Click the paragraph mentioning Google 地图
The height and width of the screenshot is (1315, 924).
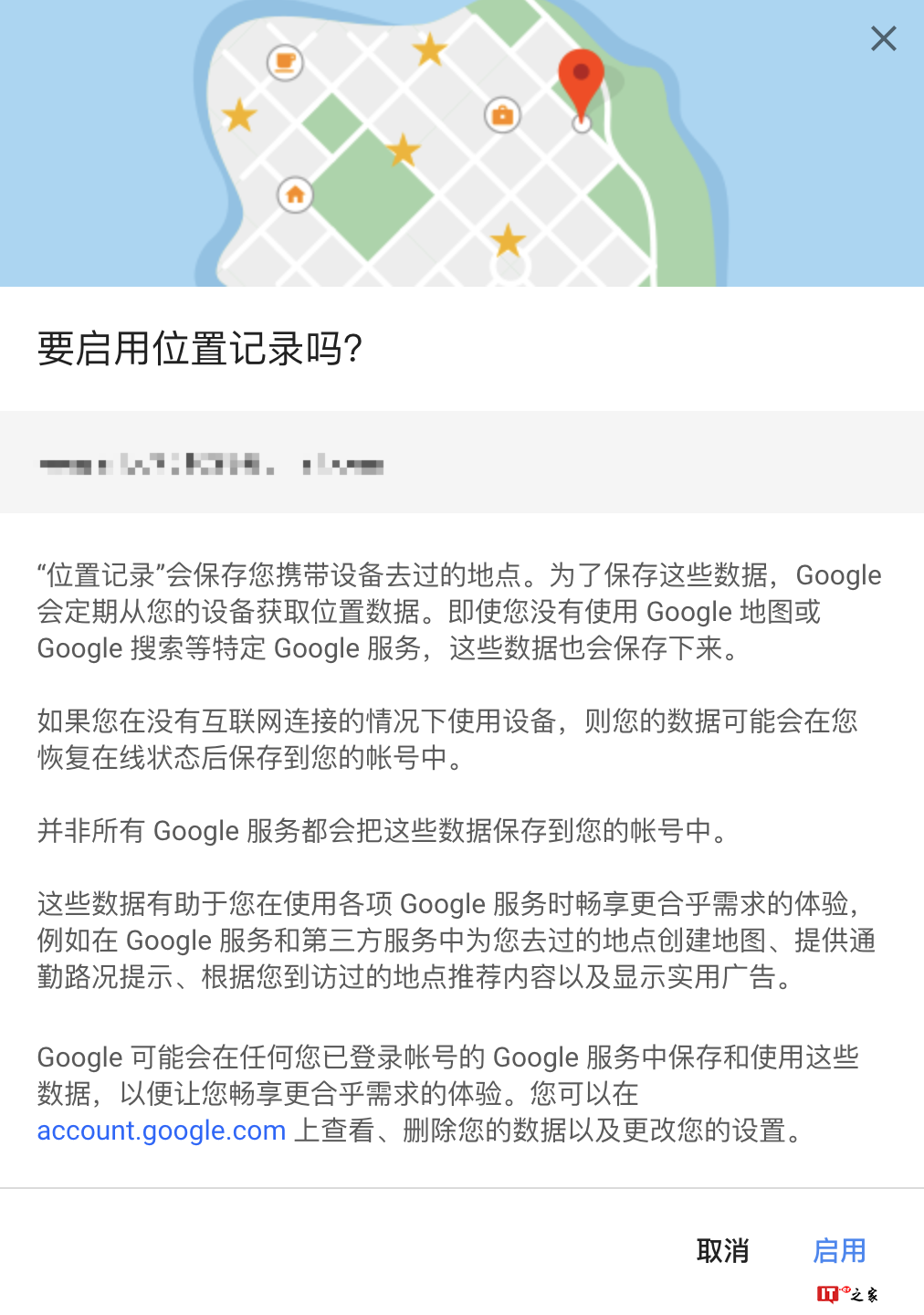click(x=457, y=612)
